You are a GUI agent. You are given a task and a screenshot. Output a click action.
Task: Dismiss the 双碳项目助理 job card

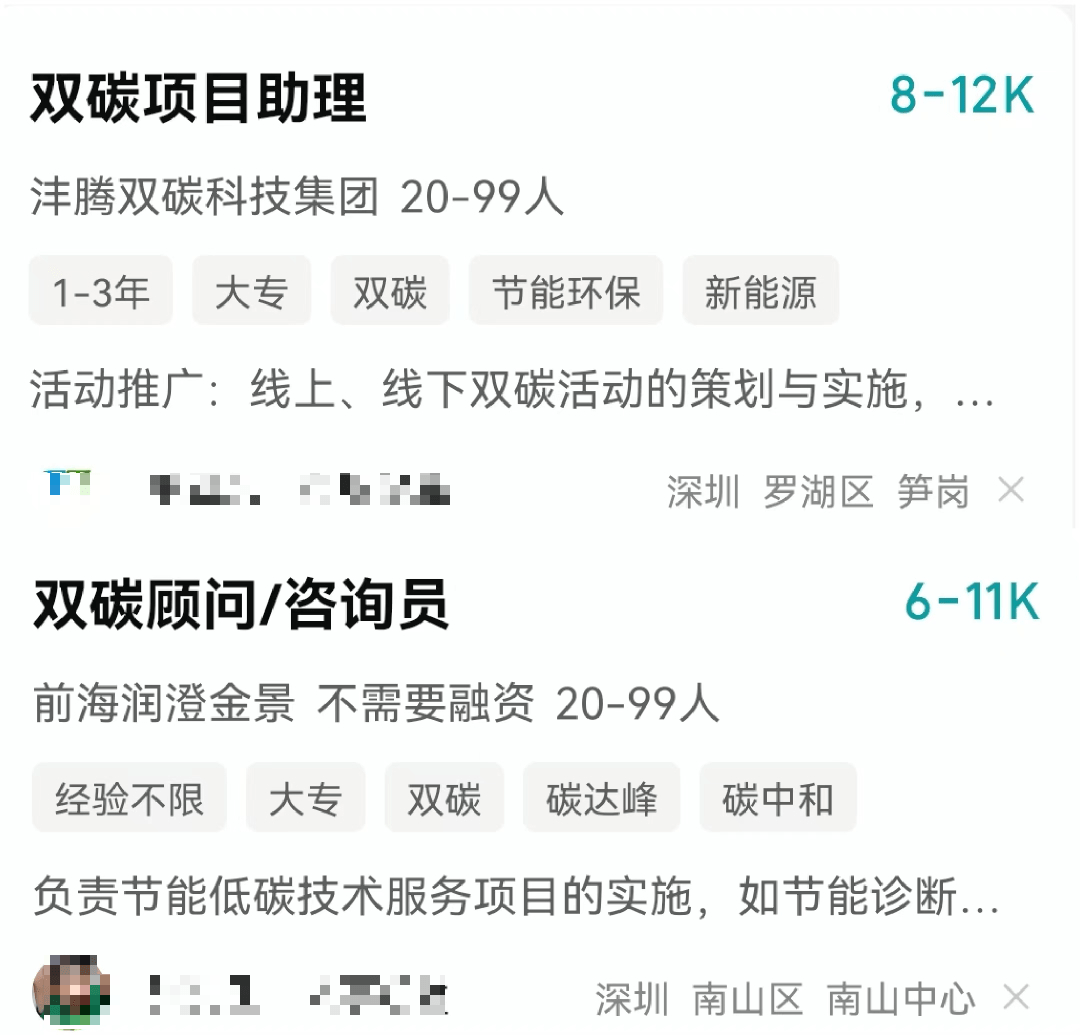[x=1011, y=490]
